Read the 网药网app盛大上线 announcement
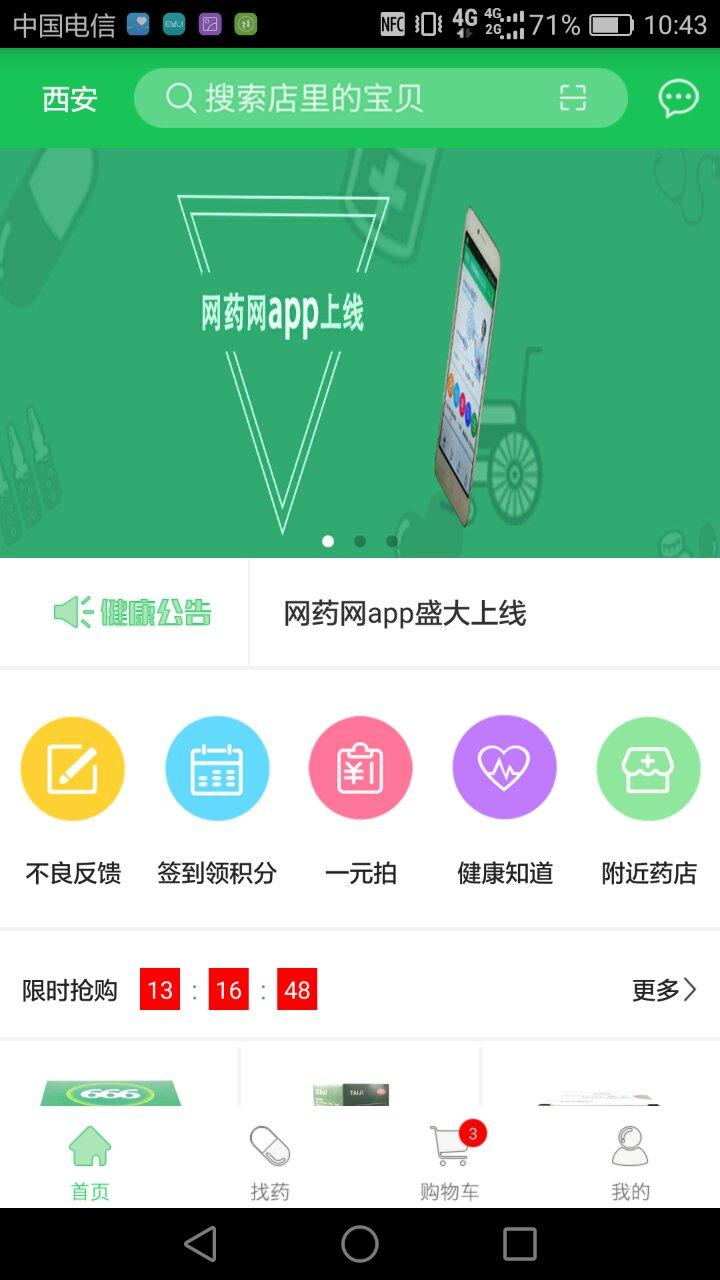The width and height of the screenshot is (720, 1280). pyautogui.click(x=405, y=613)
